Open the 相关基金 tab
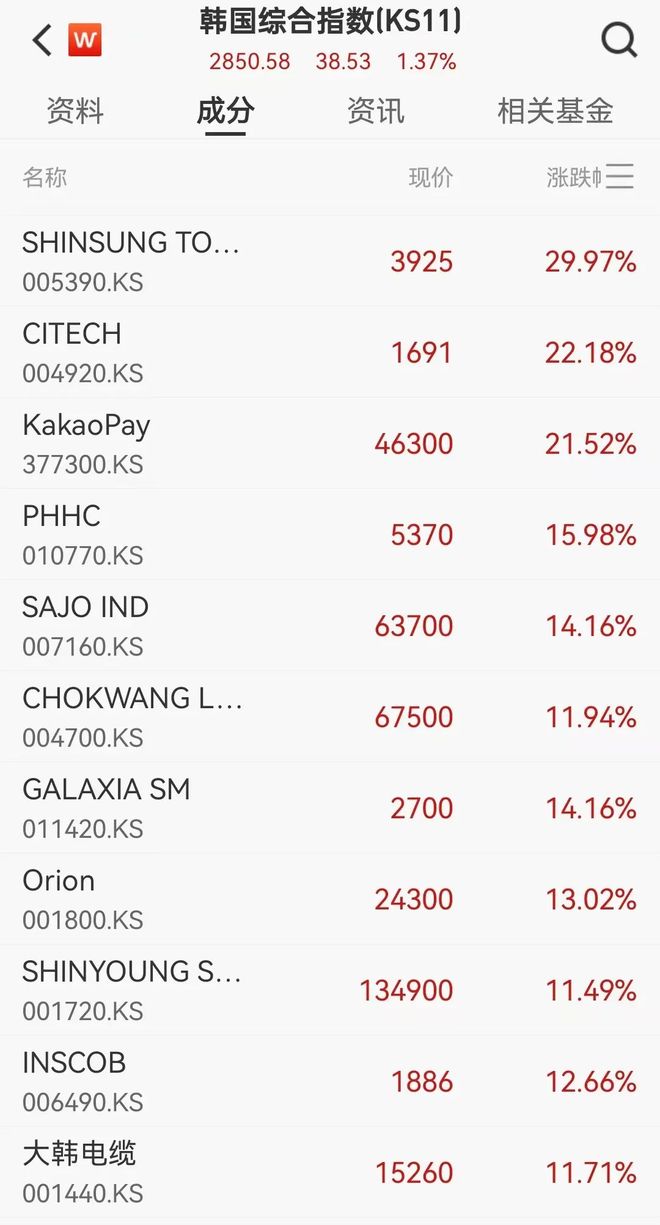The height and width of the screenshot is (1225, 660). click(x=555, y=110)
